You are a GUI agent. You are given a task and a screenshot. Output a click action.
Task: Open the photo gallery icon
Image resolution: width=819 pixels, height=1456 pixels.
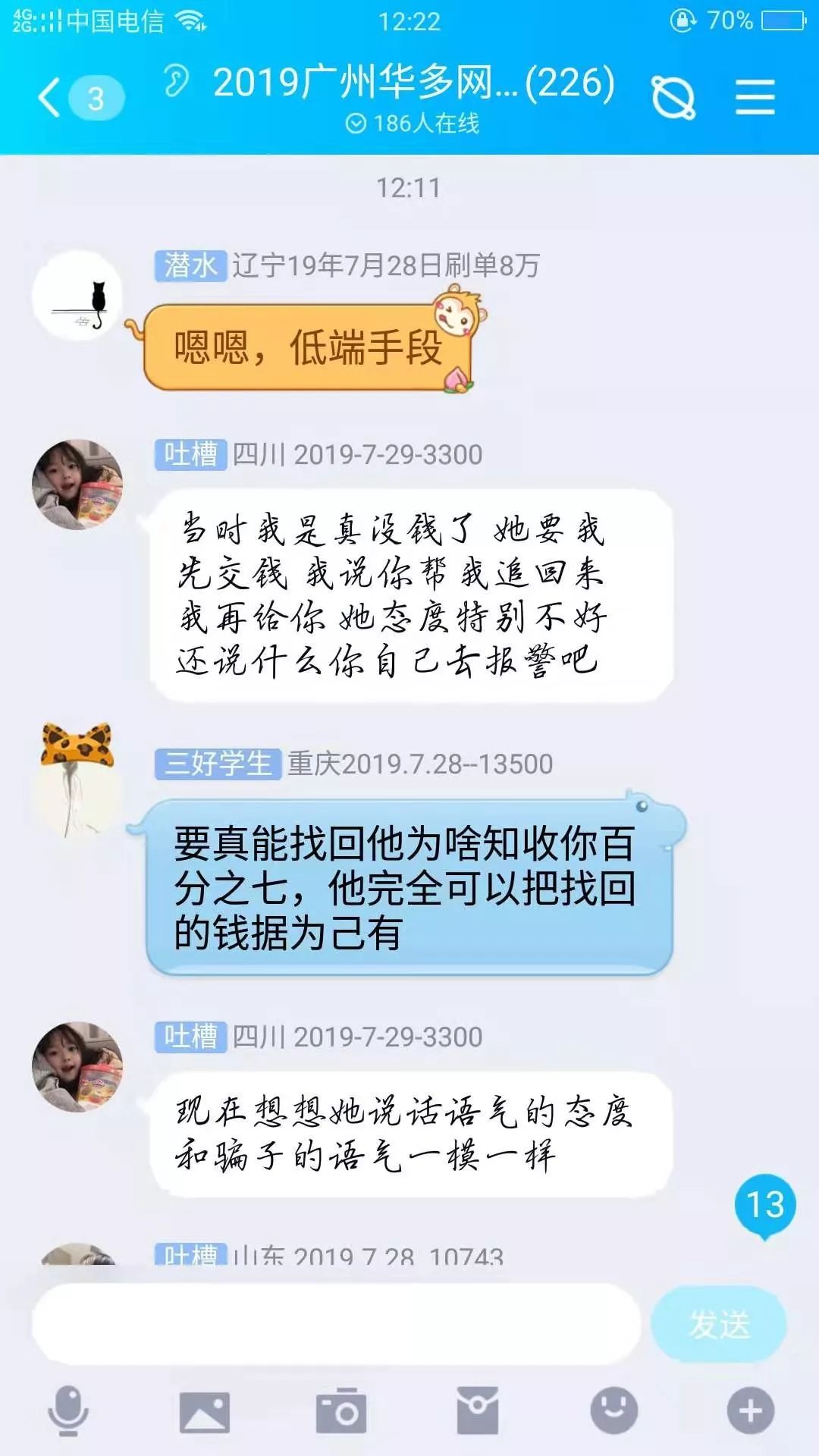[x=205, y=1411]
